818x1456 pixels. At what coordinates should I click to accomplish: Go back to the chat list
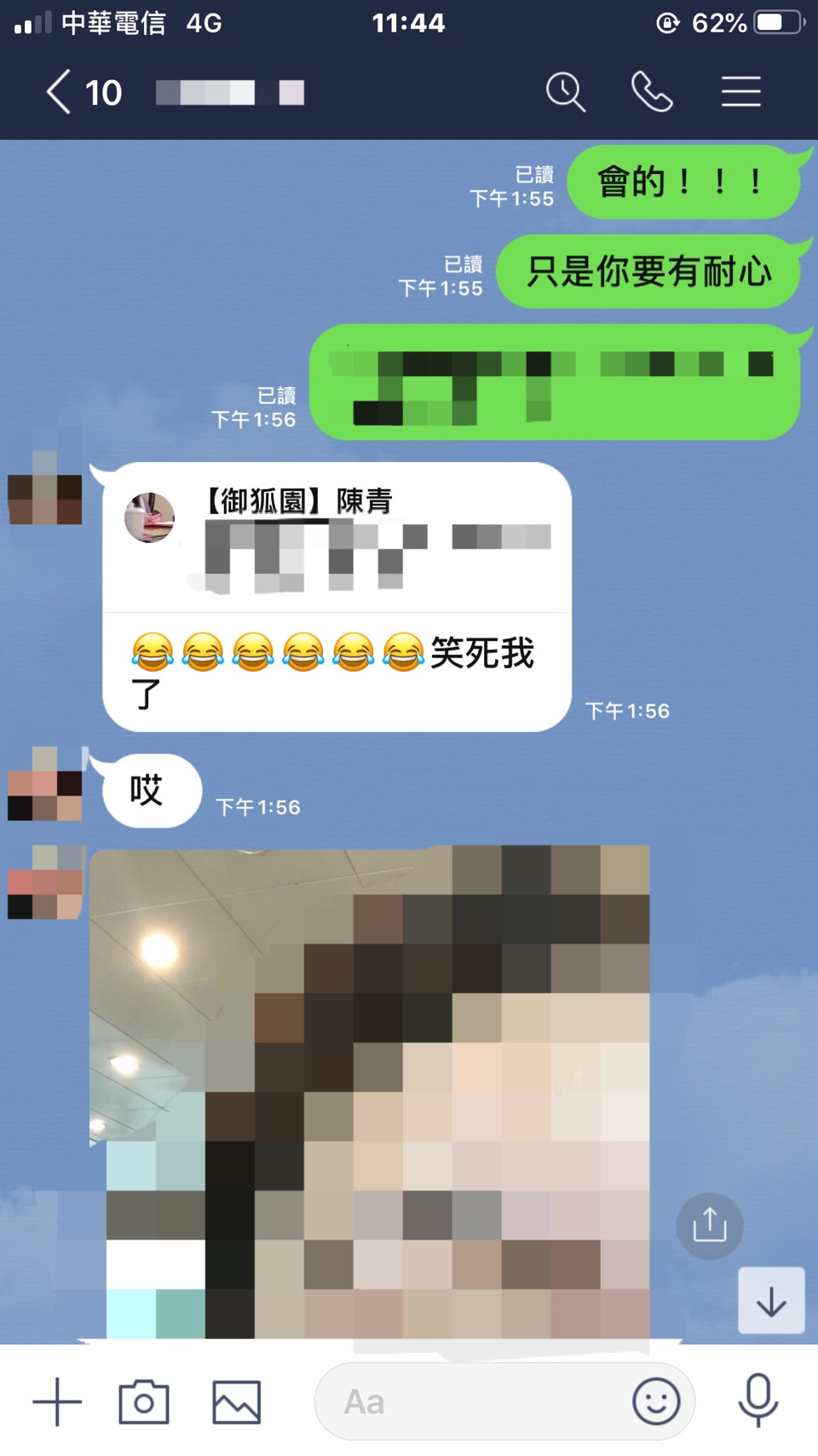pyautogui.click(x=58, y=92)
